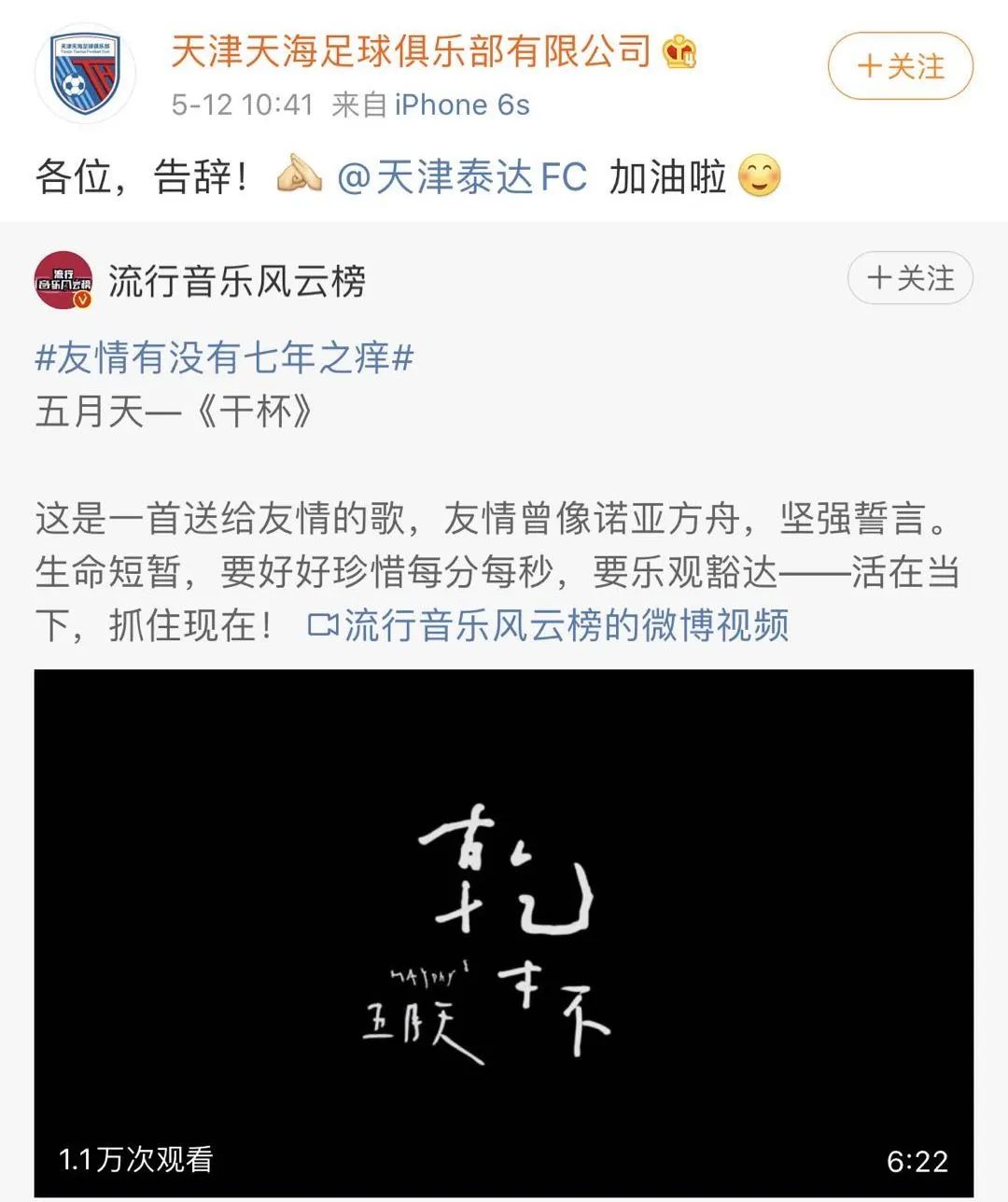Open 流行音乐风云榜的微博视频 link
This screenshot has height=1202, width=1008.
click(549, 625)
